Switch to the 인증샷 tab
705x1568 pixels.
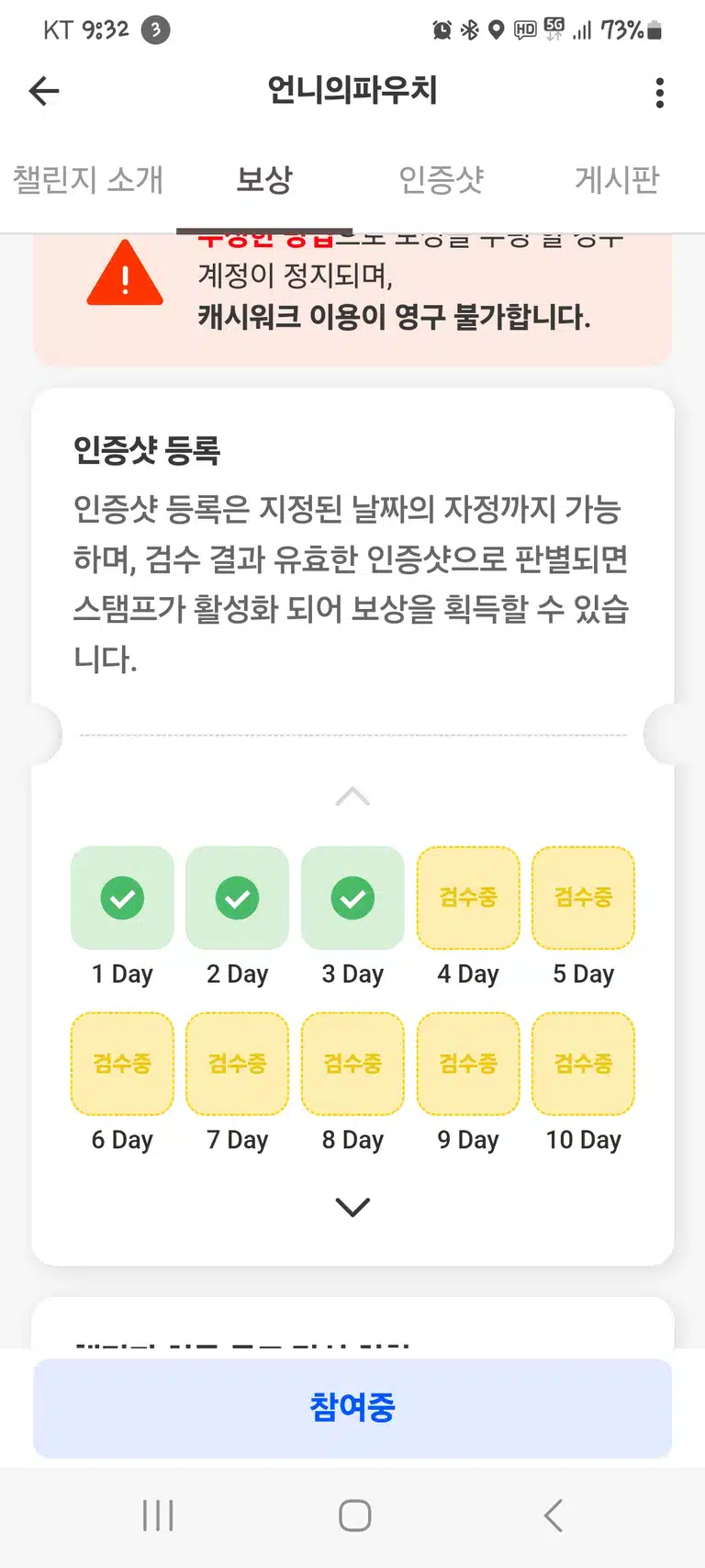(441, 179)
